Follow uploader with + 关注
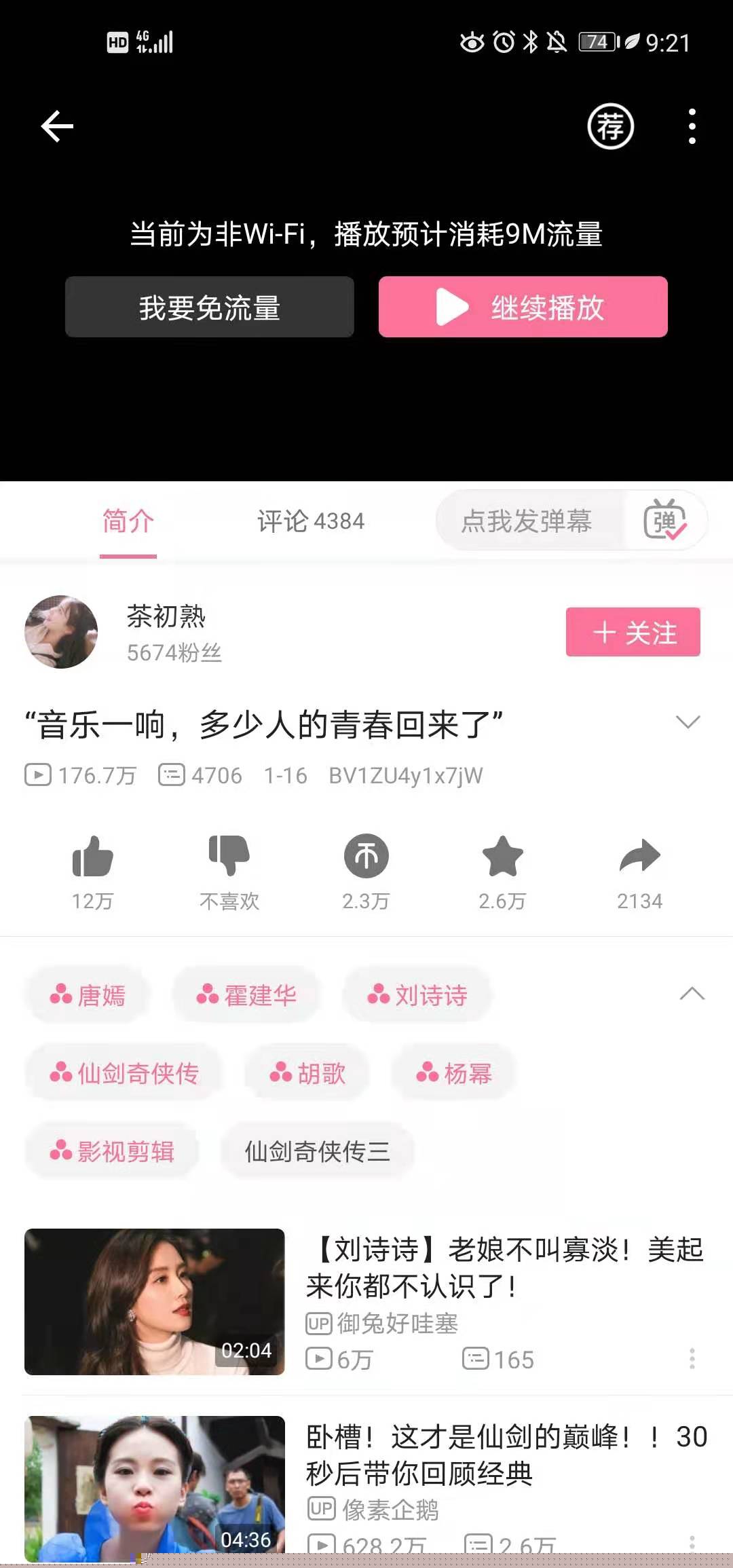 pos(633,632)
